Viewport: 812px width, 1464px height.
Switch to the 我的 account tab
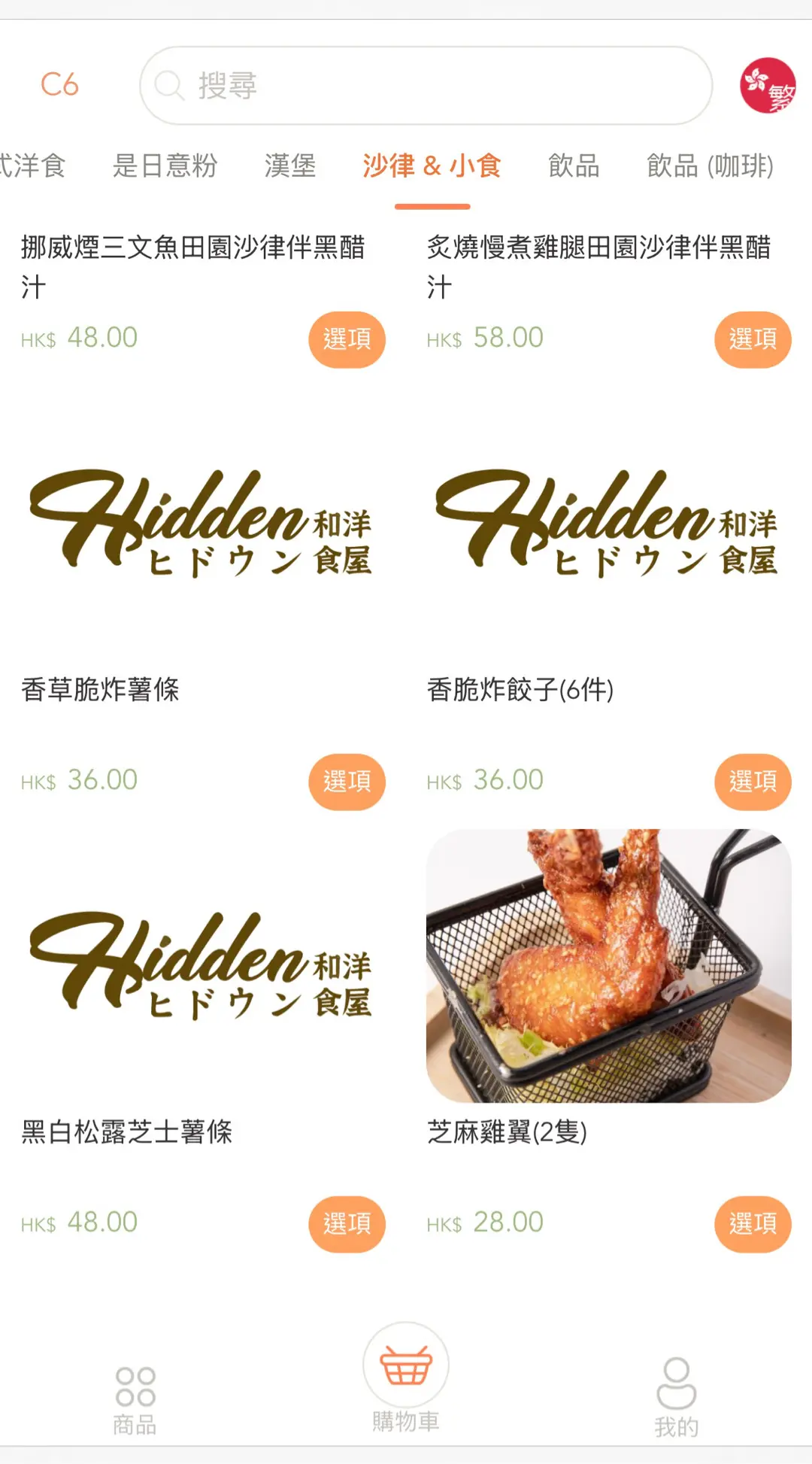tap(676, 1398)
